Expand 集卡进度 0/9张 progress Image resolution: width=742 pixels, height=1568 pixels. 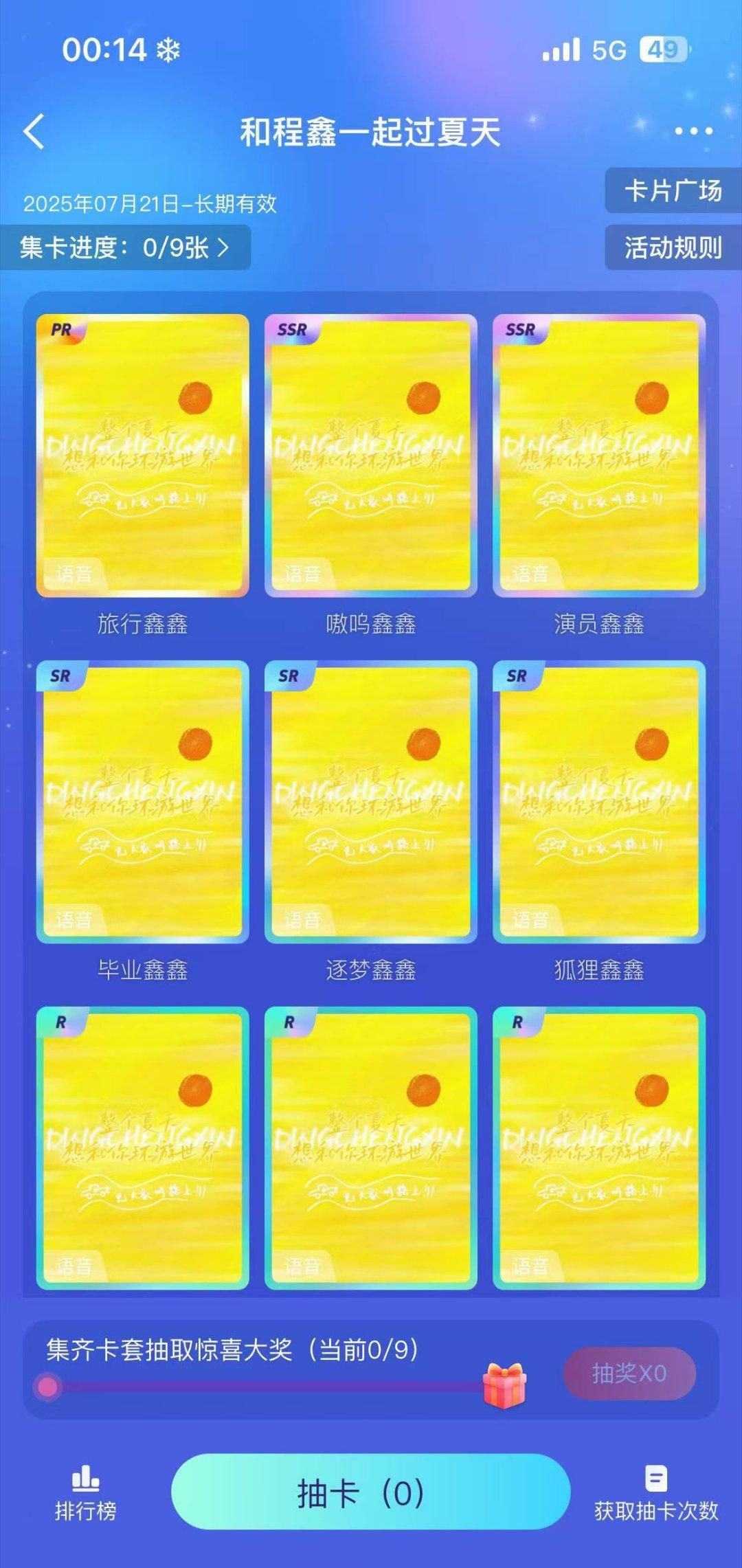pyautogui.click(x=125, y=247)
